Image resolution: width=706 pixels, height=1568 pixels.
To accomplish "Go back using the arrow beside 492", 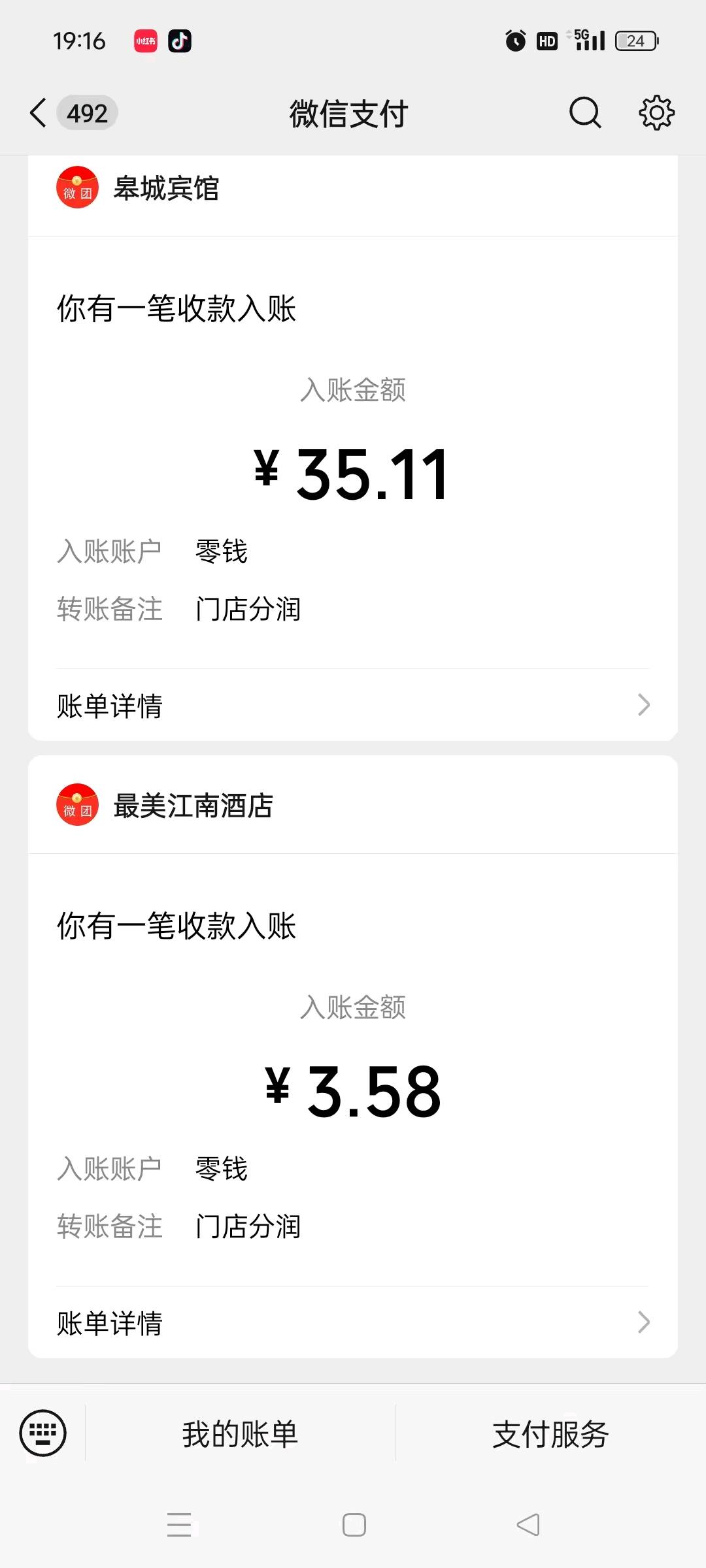I will pyautogui.click(x=39, y=113).
